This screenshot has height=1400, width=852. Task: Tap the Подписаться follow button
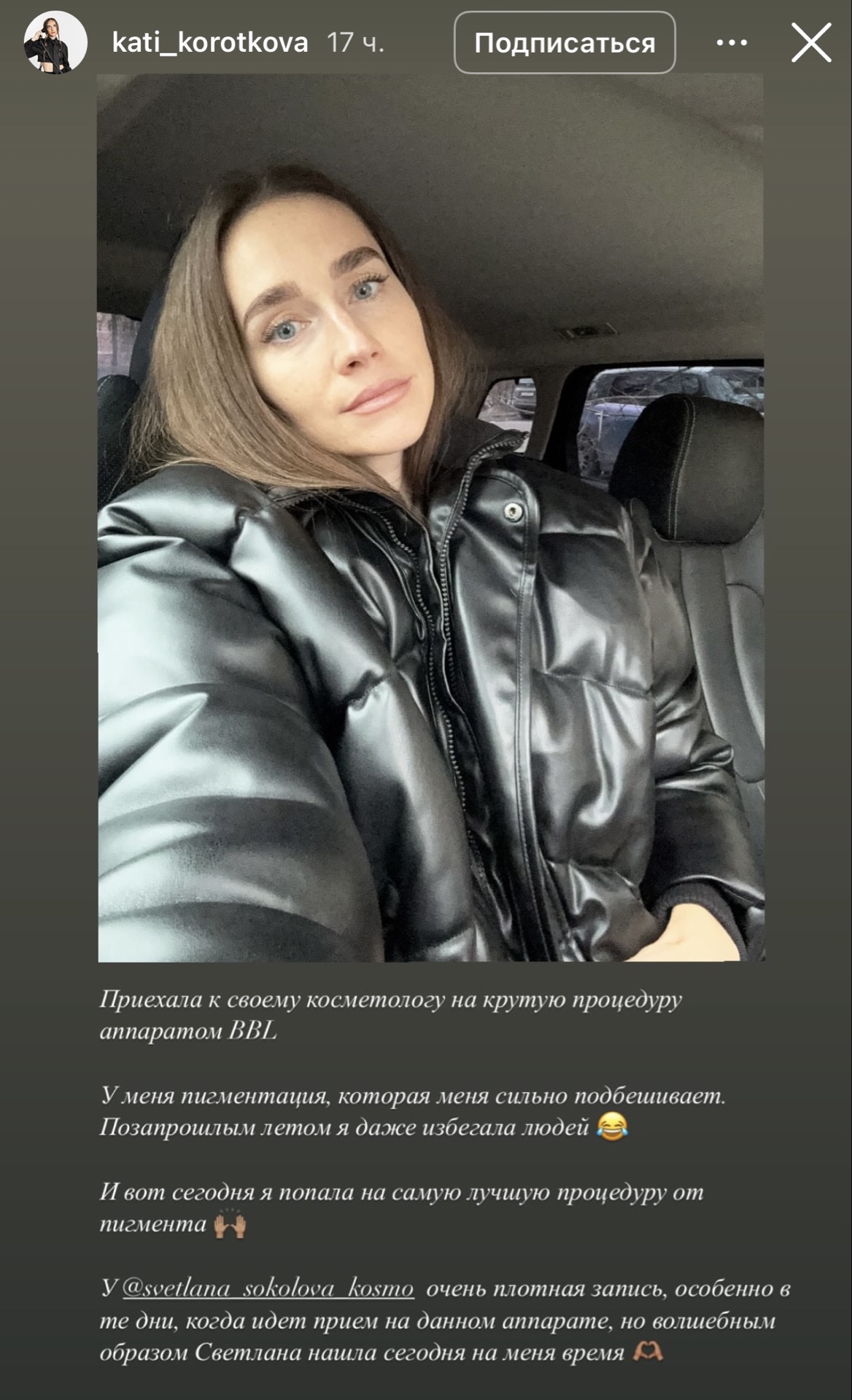pos(564,43)
